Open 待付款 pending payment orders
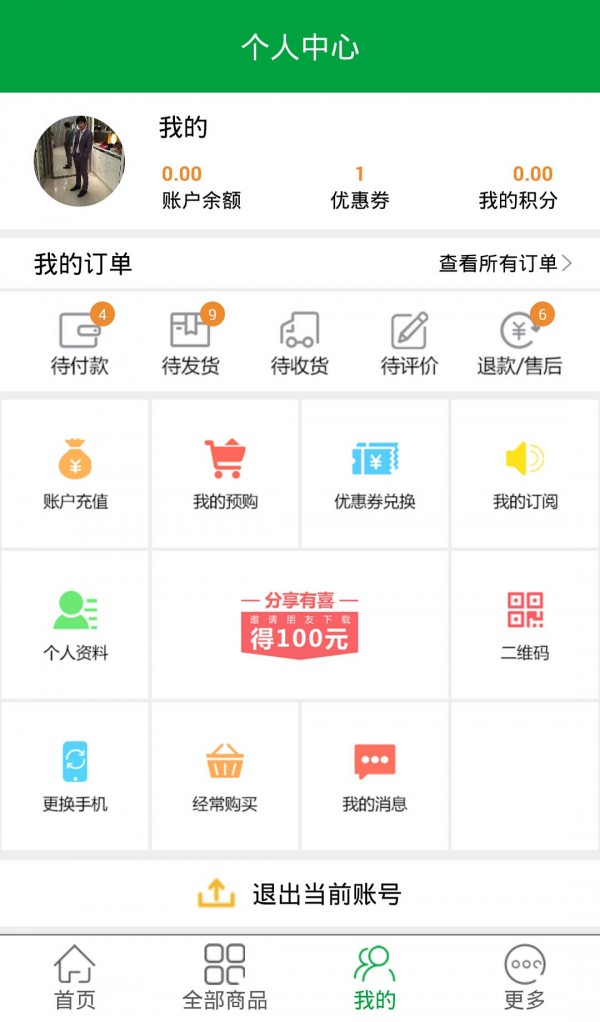The image size is (600, 1022). pyautogui.click(x=80, y=343)
